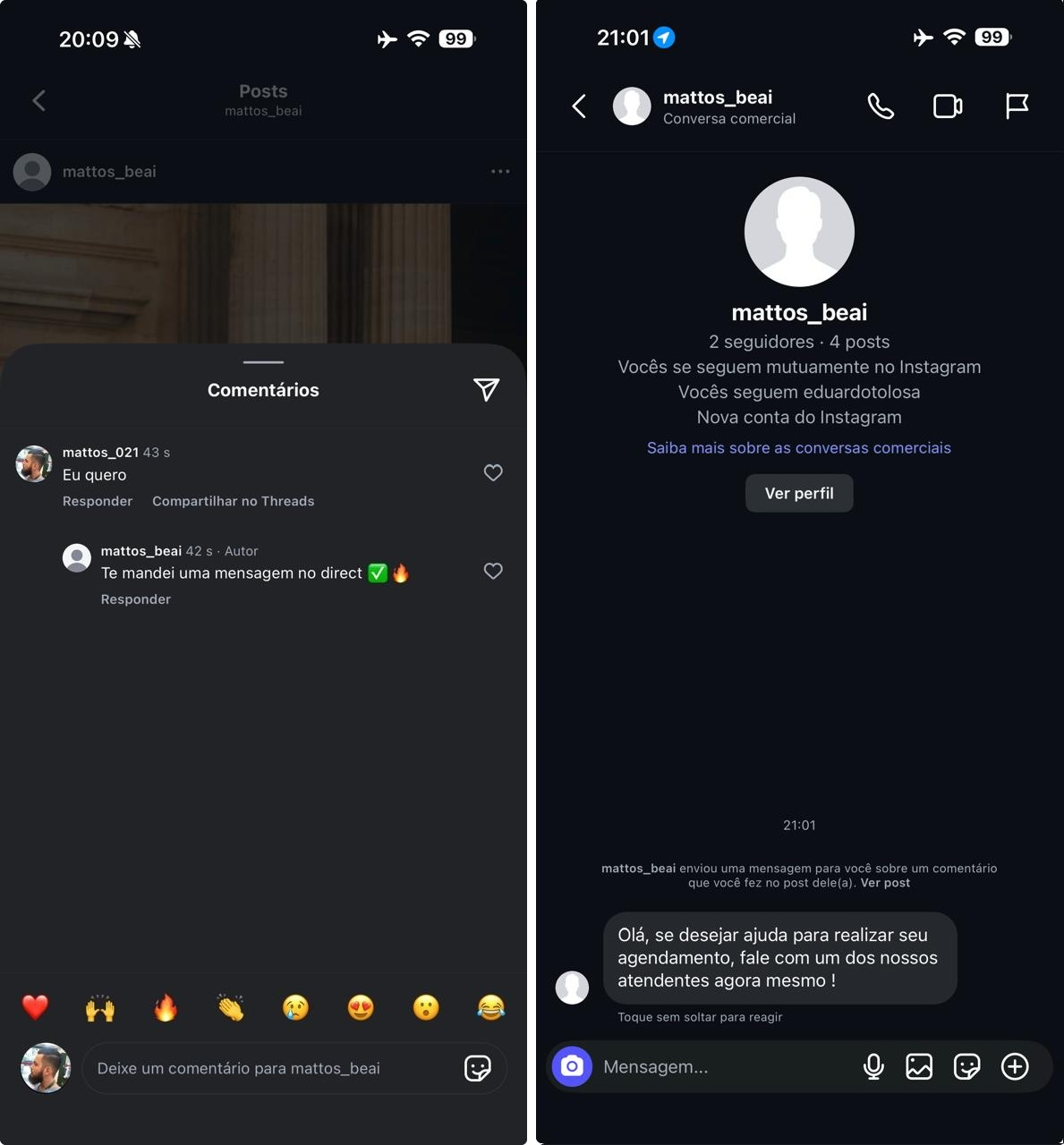Focus the "Deixe um comentário para mattos_beai" field
Screen dimensions: 1064x1145
[268, 1068]
